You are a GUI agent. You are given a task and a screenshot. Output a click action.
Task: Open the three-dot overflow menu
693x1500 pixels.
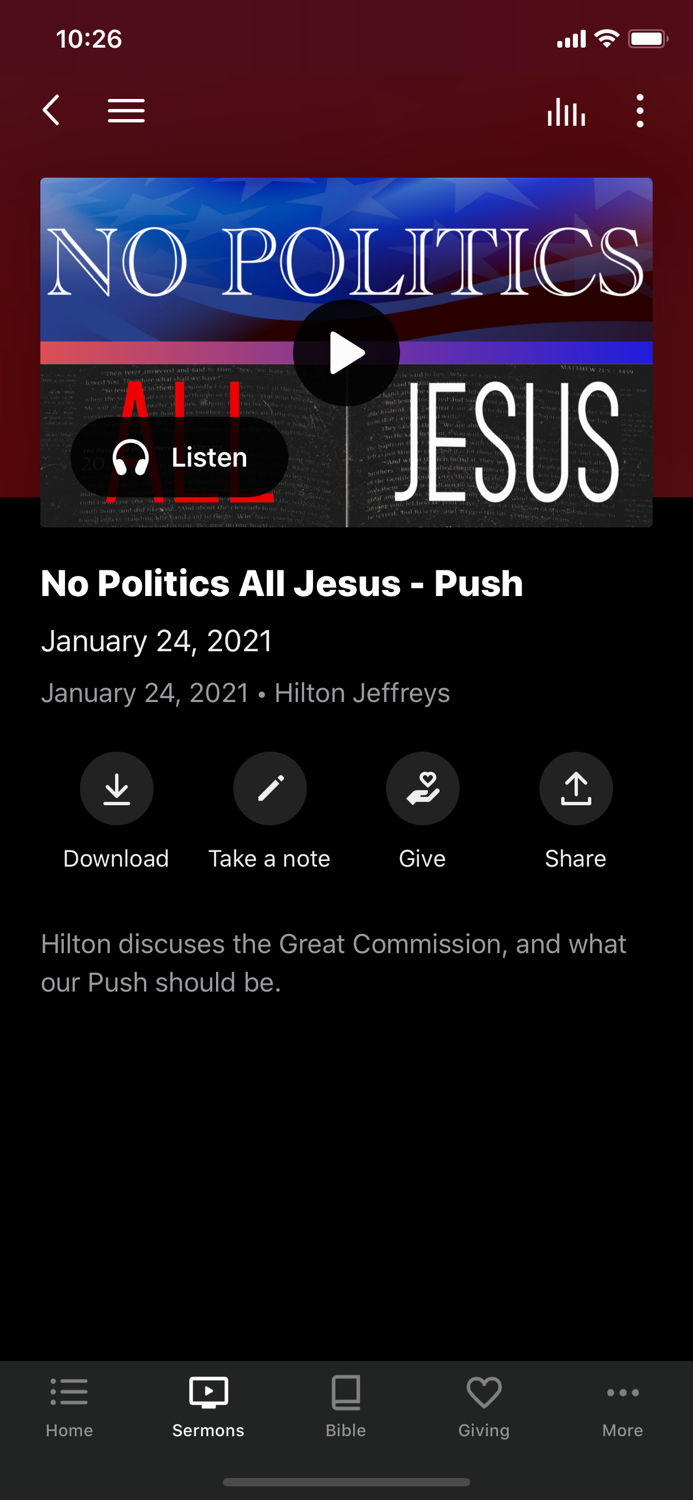point(640,111)
